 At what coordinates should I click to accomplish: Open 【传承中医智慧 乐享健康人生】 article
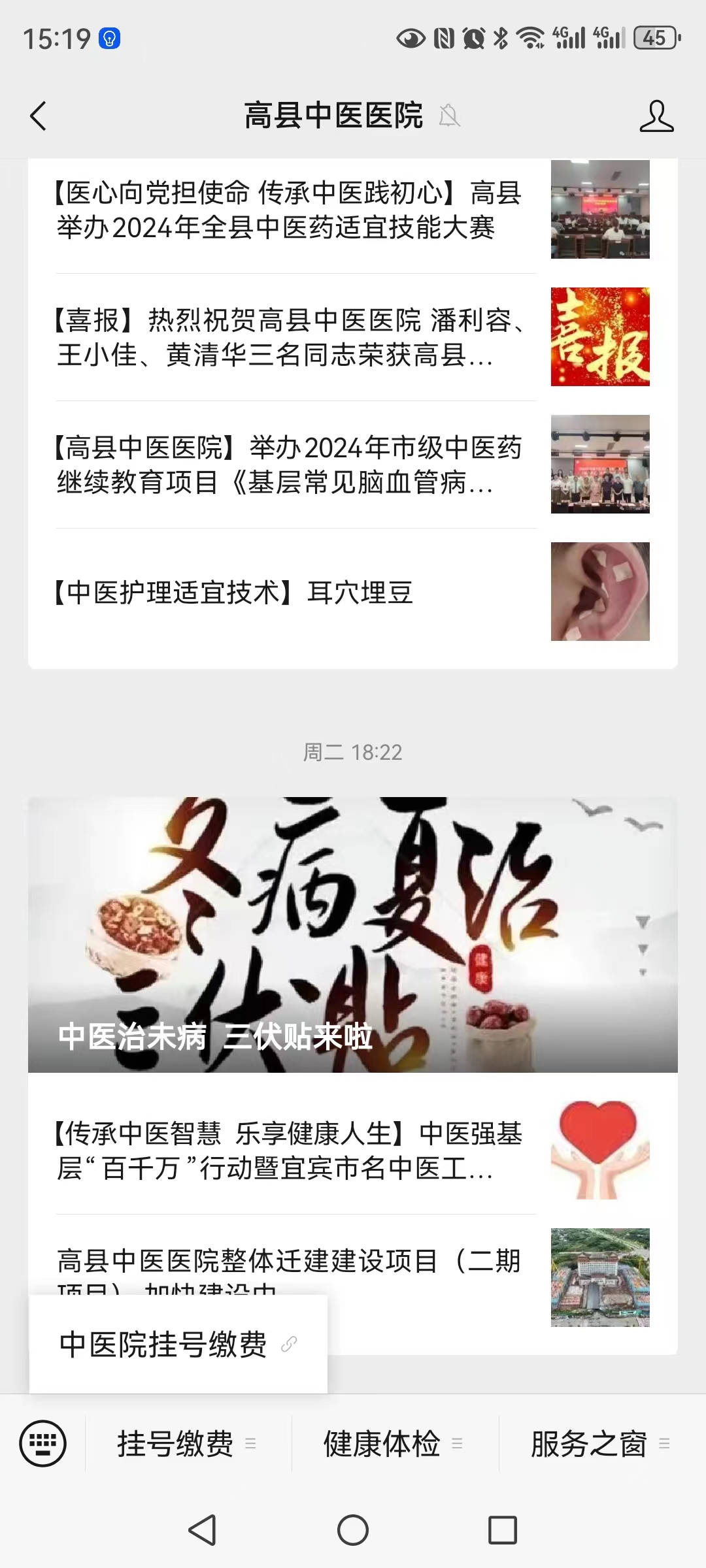(x=288, y=1151)
